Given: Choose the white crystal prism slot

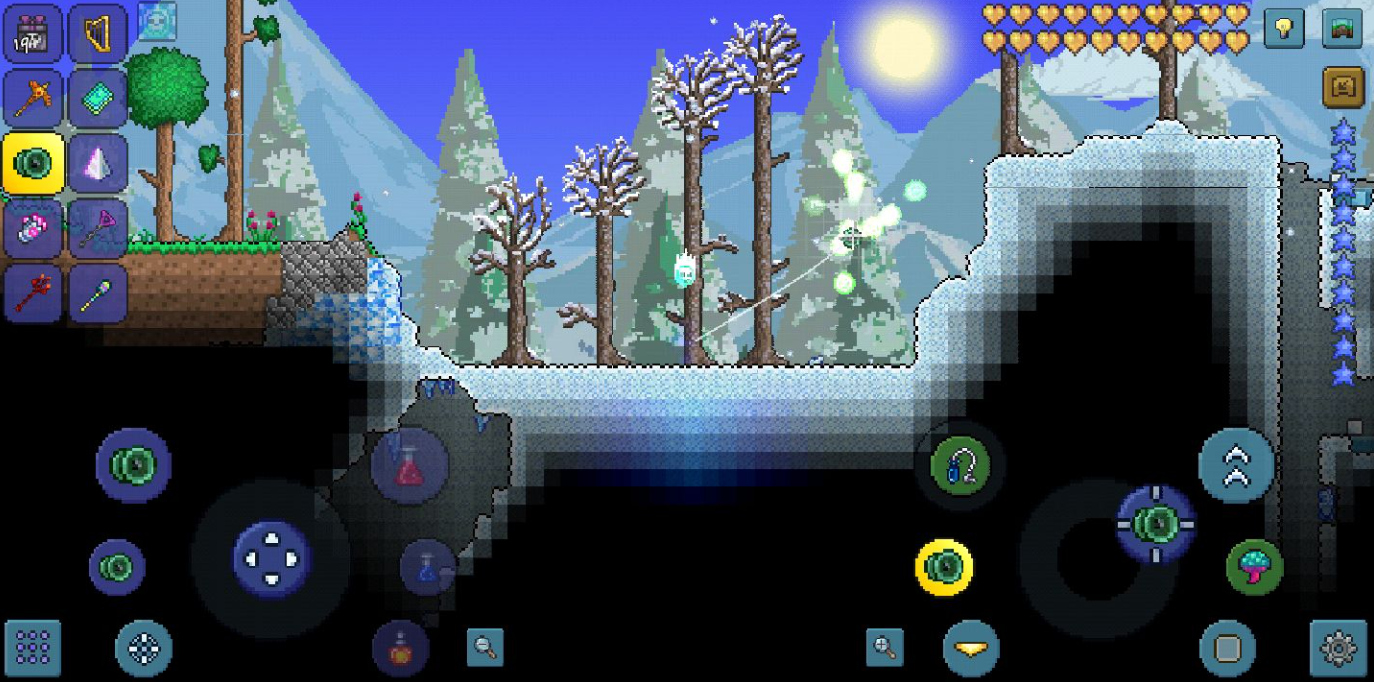Looking at the screenshot, I should tap(97, 164).
